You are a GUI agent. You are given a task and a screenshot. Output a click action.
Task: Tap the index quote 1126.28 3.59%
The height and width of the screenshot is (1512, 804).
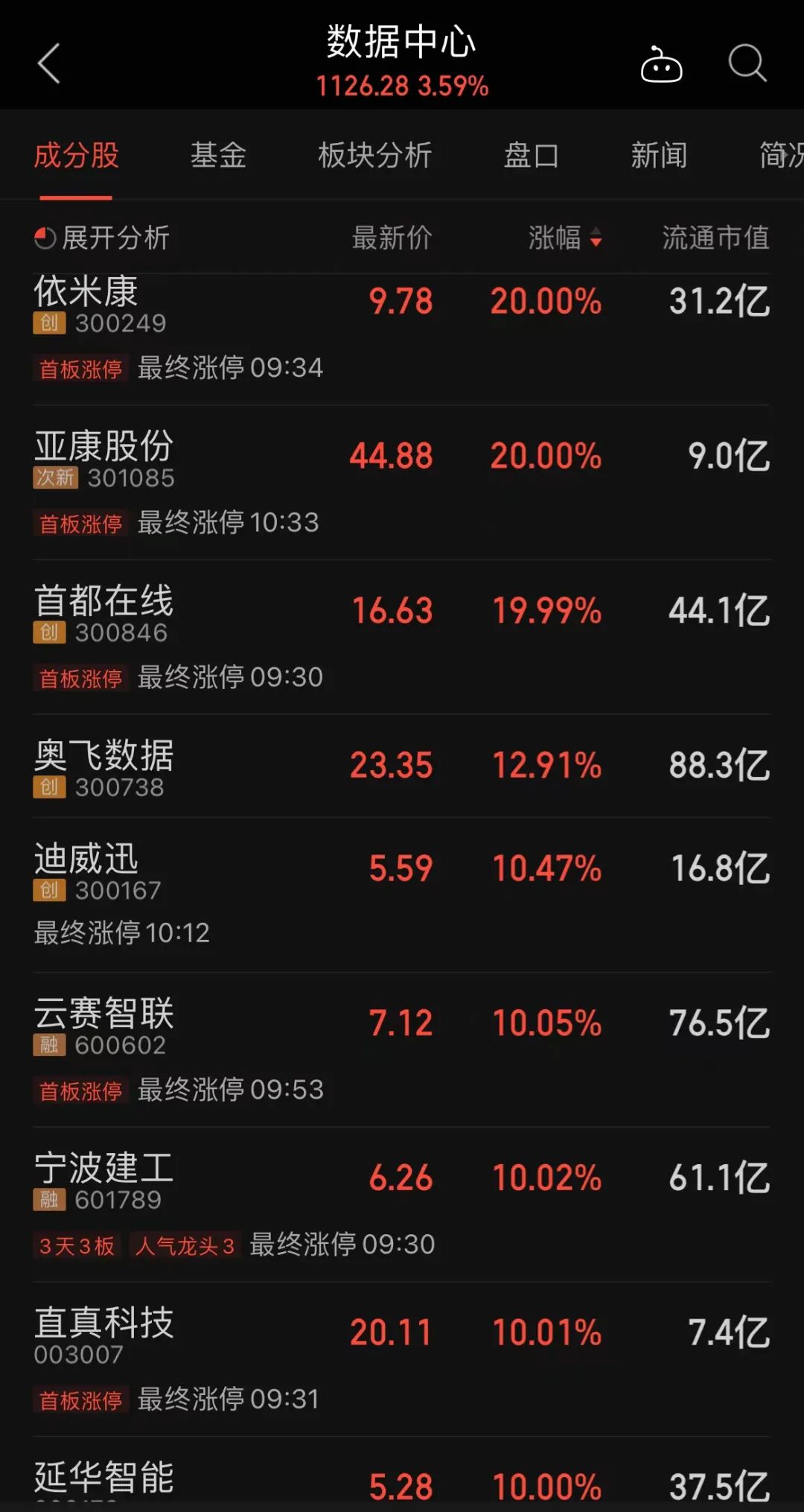pos(402,87)
